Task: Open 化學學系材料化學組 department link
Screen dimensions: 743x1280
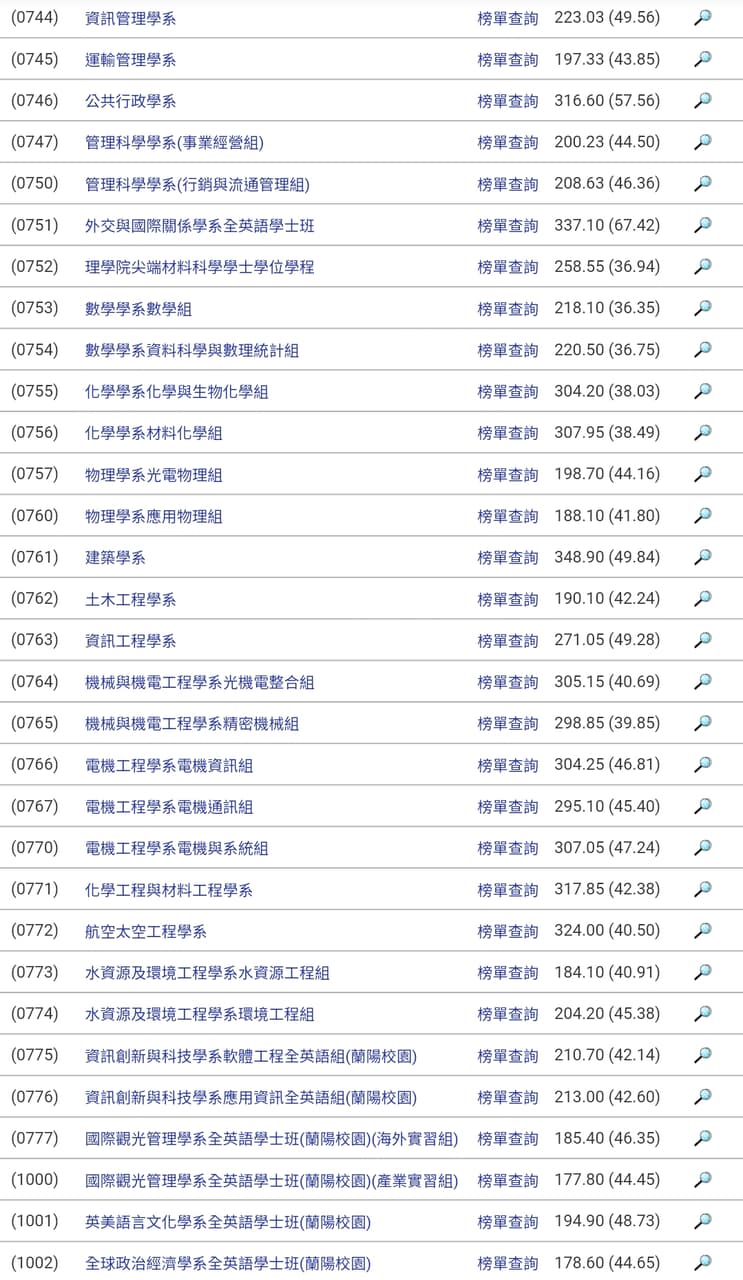Action: click(x=154, y=433)
